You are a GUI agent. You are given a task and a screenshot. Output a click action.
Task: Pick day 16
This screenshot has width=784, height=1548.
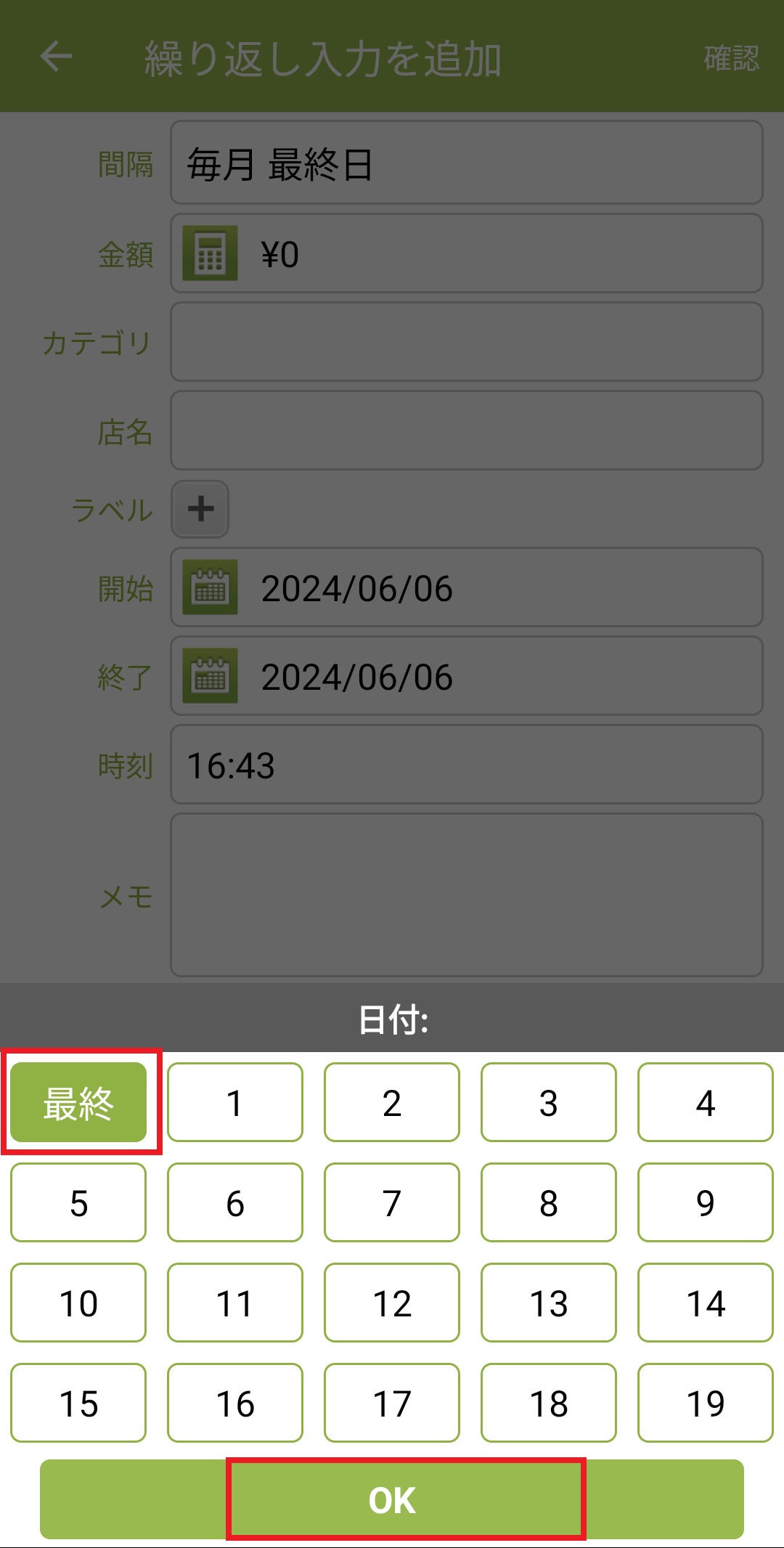[x=235, y=1403]
